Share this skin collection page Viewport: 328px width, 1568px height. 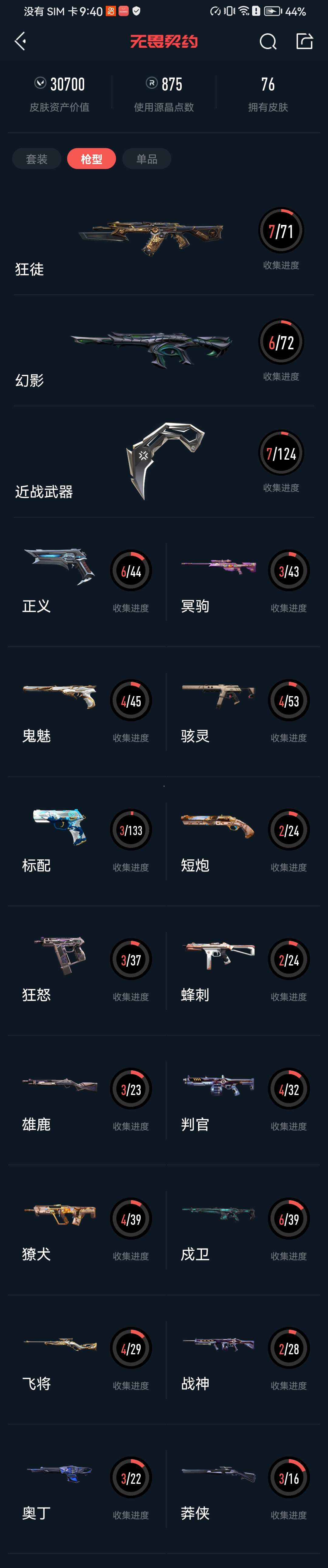coord(304,41)
